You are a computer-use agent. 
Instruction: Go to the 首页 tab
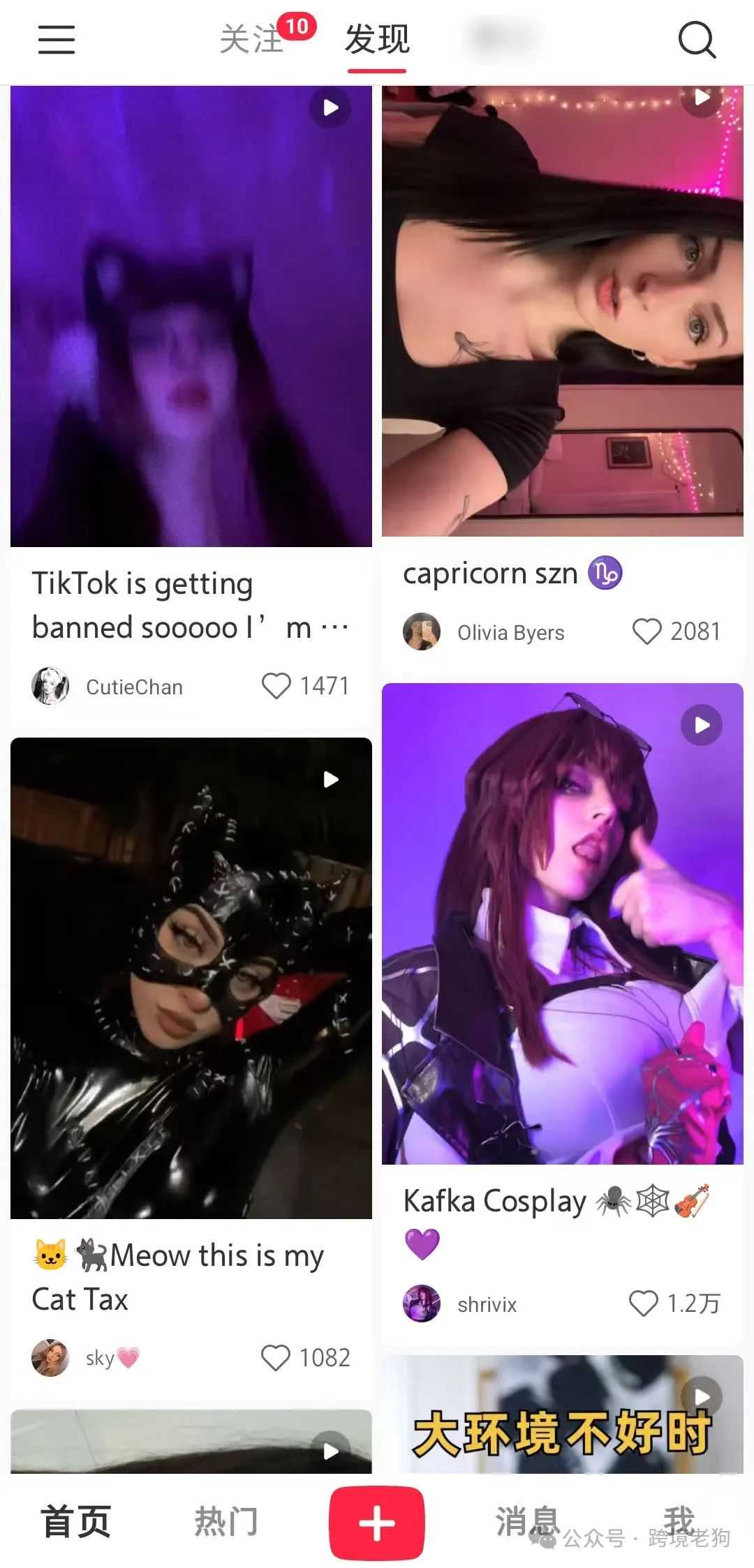pyautogui.click(x=76, y=1522)
